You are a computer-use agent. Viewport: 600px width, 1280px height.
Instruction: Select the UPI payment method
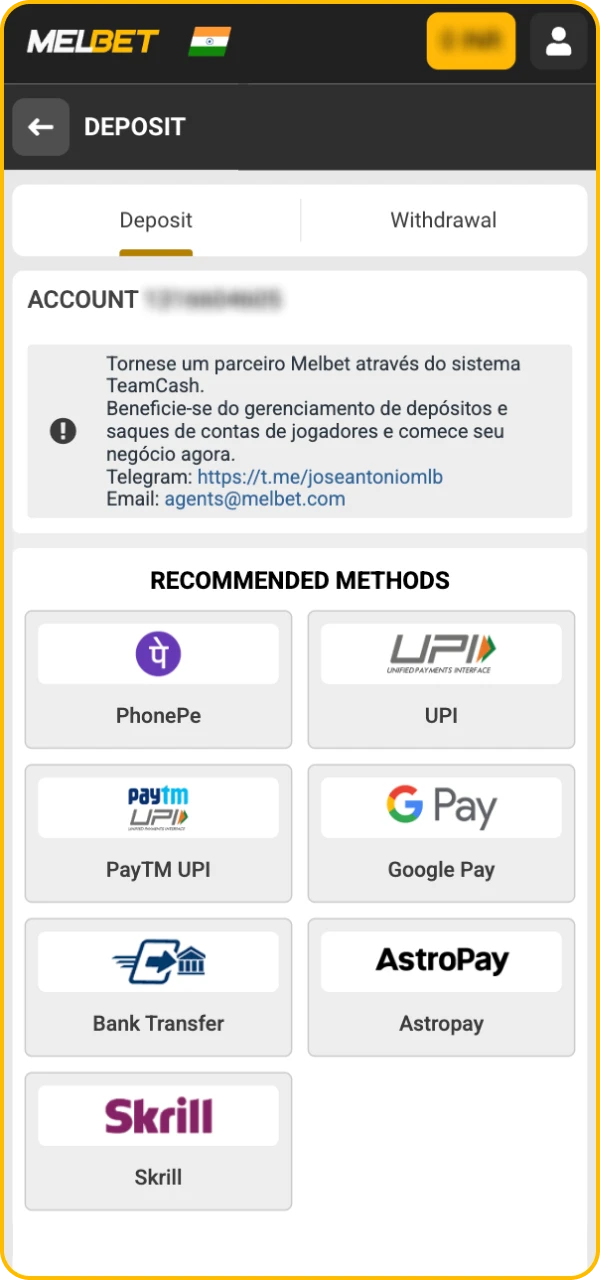[x=441, y=679]
